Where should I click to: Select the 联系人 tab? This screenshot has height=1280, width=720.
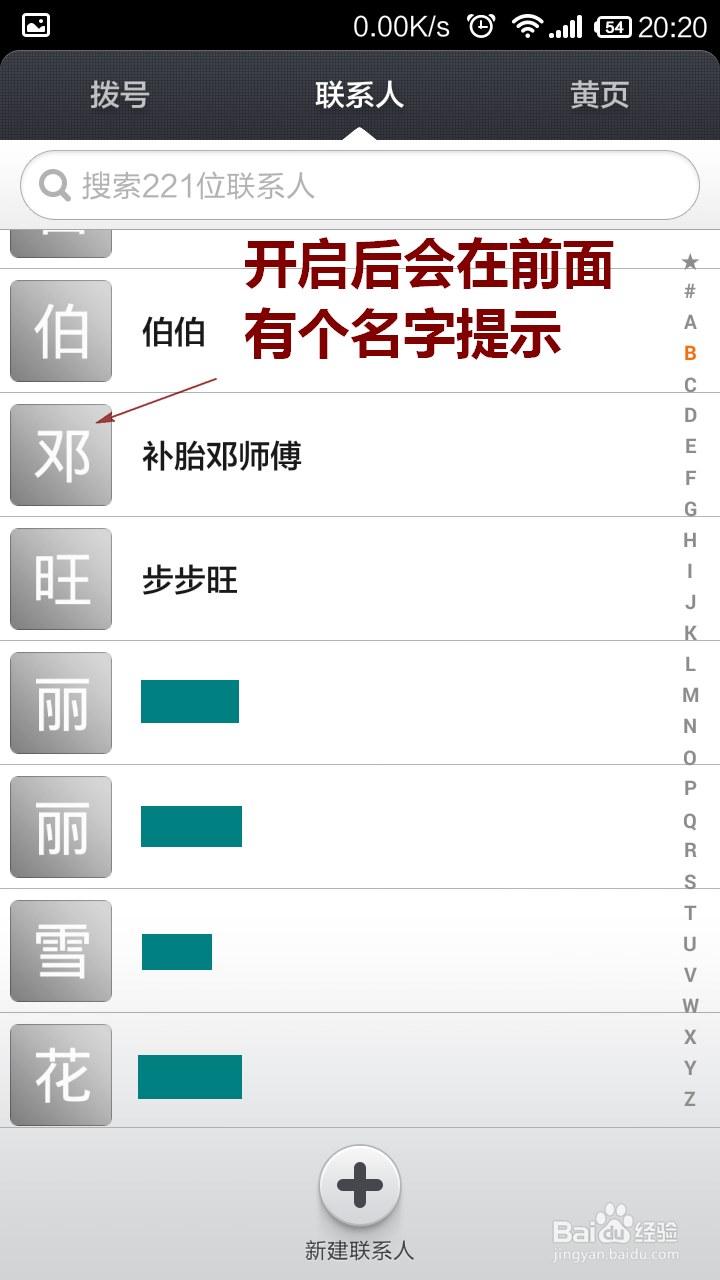click(x=359, y=96)
